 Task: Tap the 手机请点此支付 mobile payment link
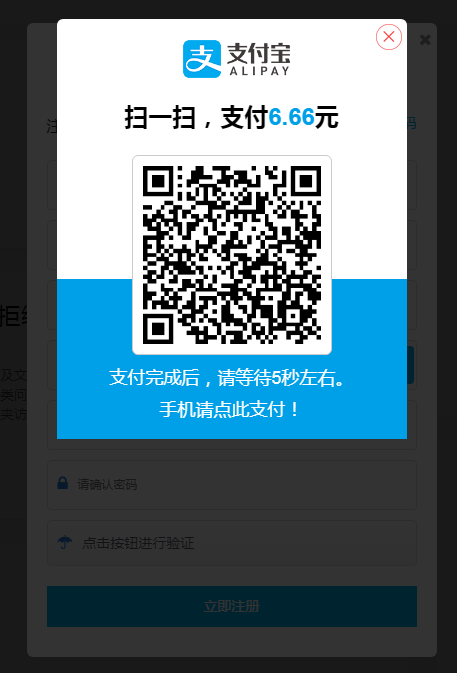[229, 409]
